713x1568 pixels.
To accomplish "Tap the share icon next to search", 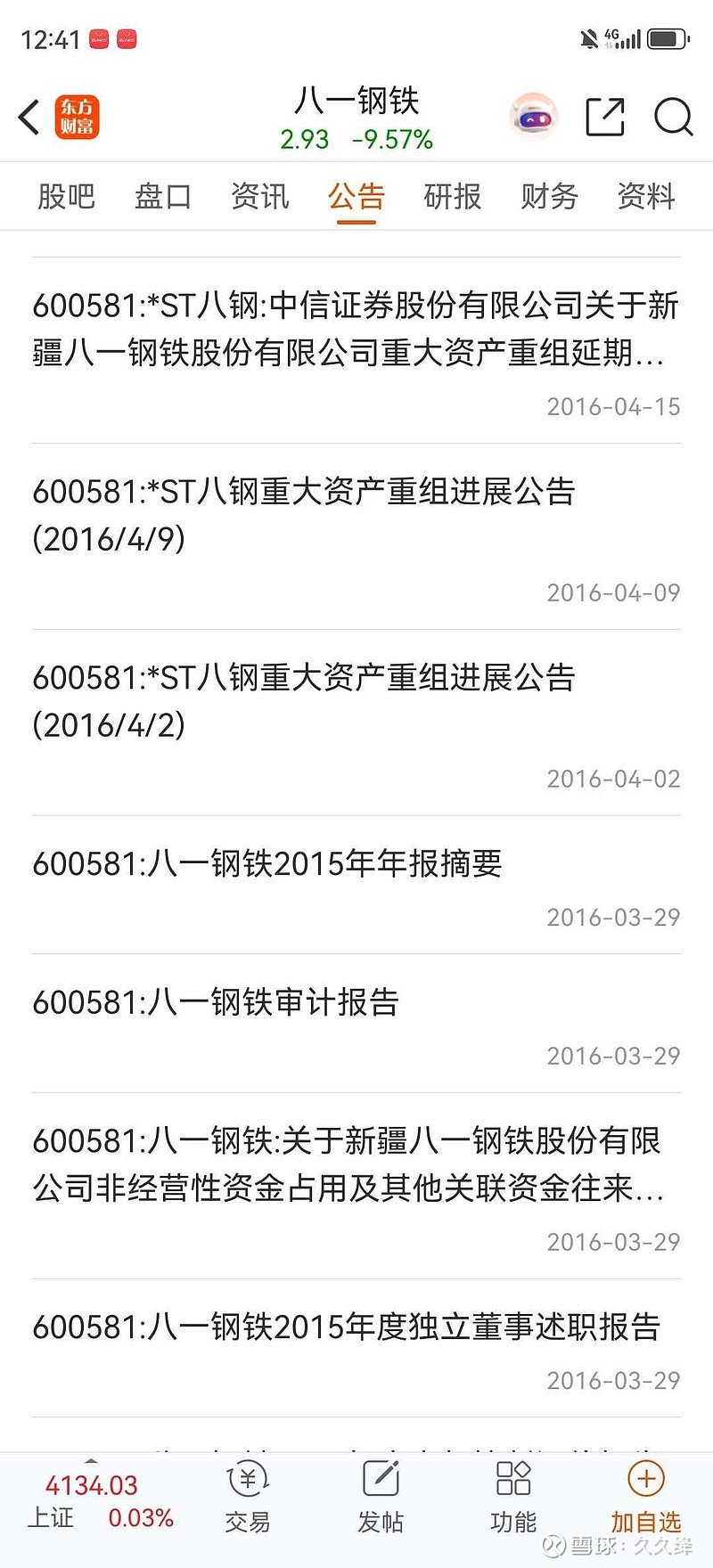I will coord(604,116).
